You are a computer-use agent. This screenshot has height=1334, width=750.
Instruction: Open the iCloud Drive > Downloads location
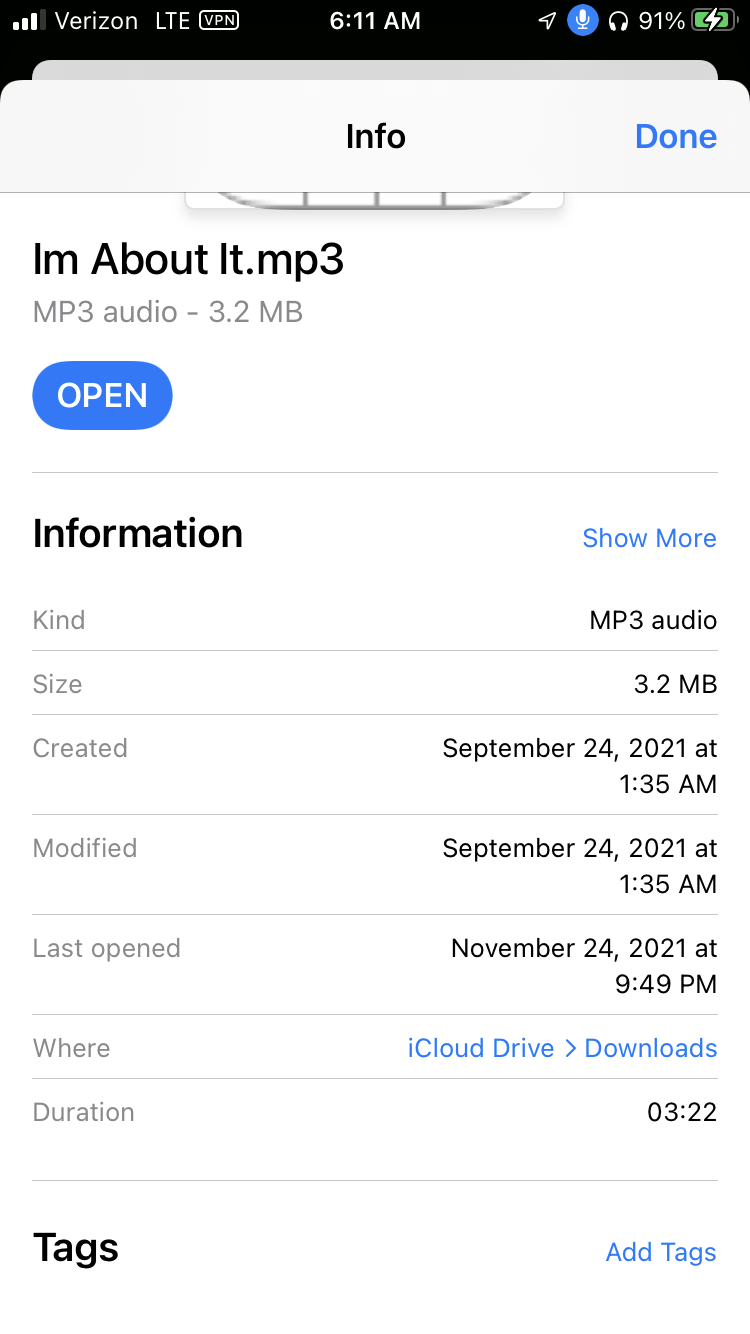pyautogui.click(x=562, y=1048)
